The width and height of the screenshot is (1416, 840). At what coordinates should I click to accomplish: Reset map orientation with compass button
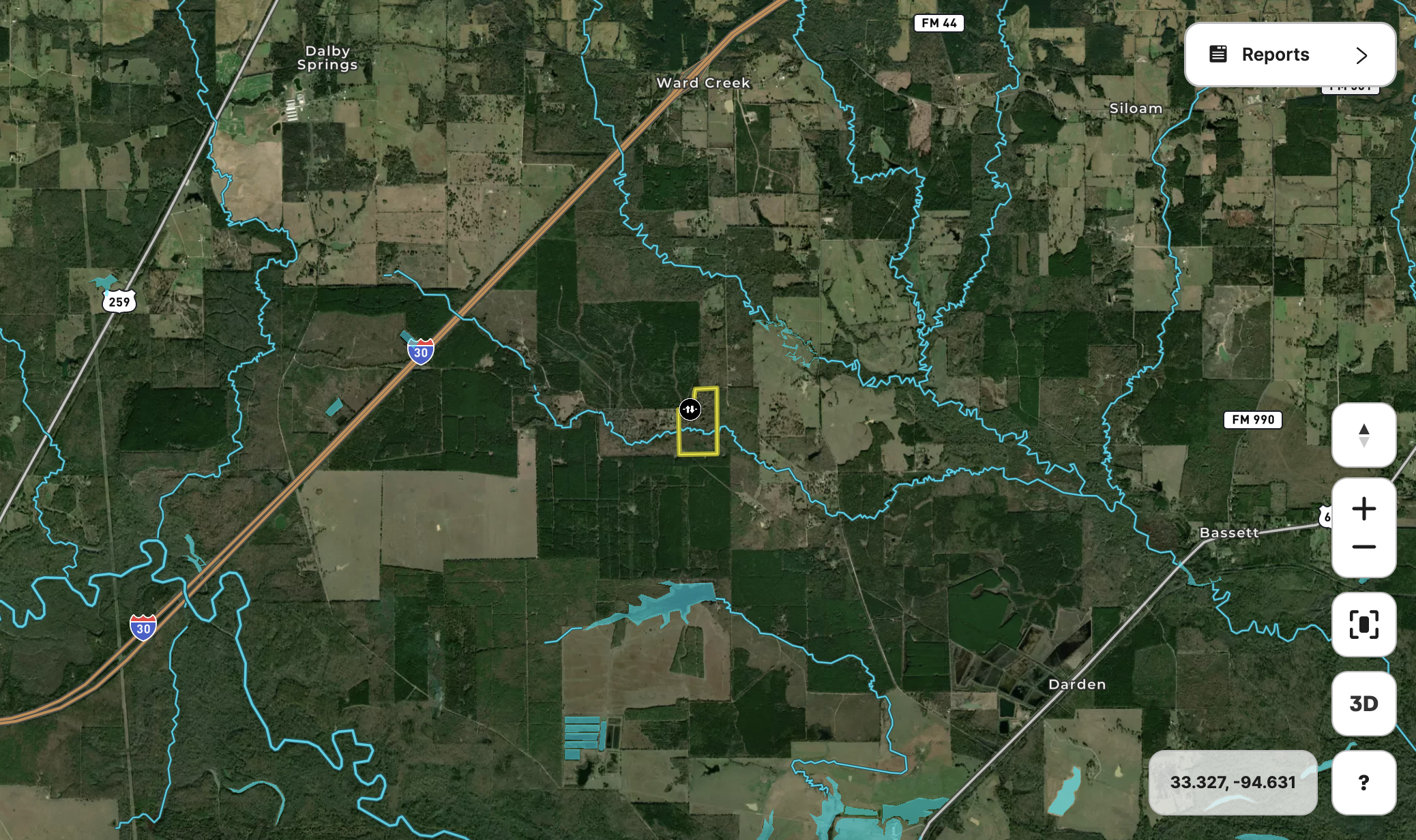point(1363,435)
